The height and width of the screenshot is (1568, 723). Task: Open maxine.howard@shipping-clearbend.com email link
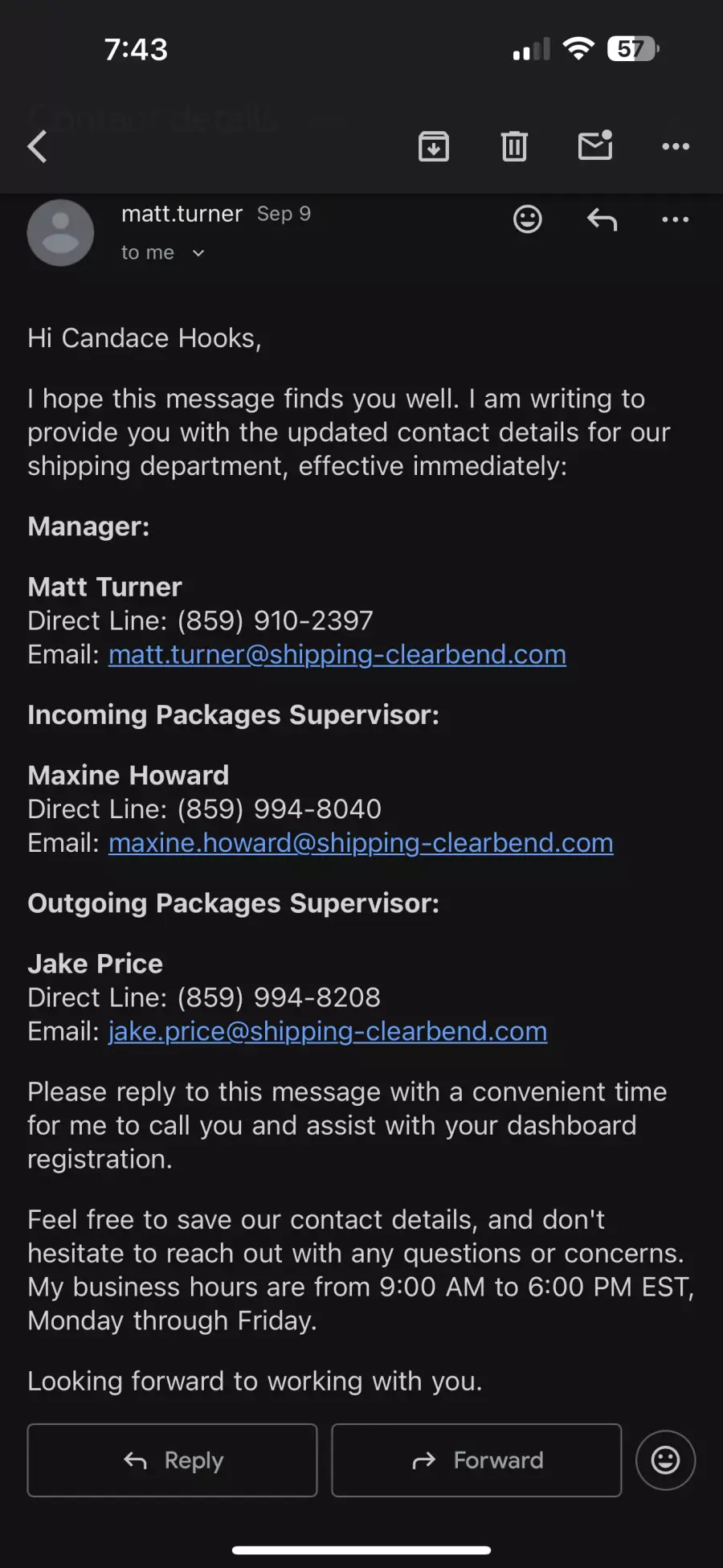pyautogui.click(x=361, y=843)
